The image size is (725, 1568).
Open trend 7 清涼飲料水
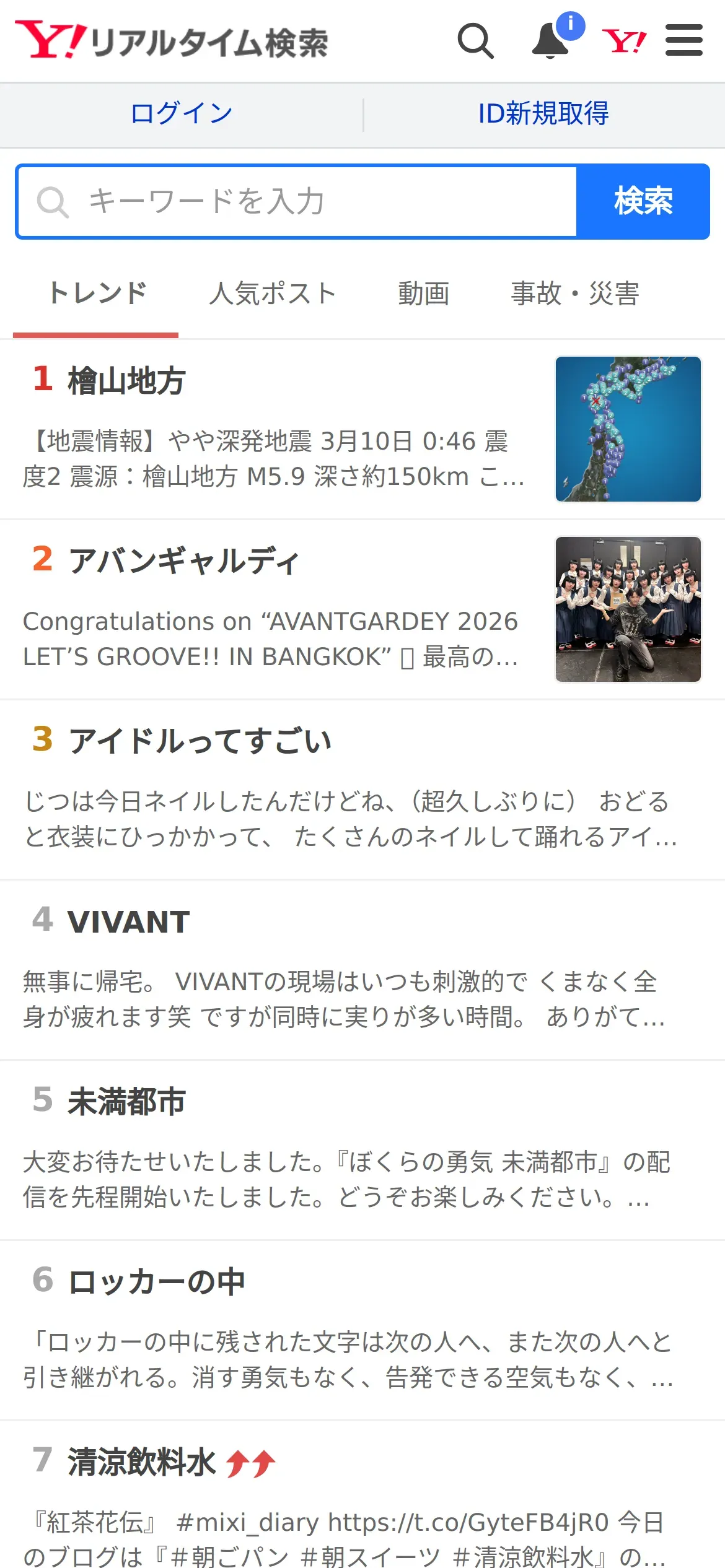pos(362,1495)
